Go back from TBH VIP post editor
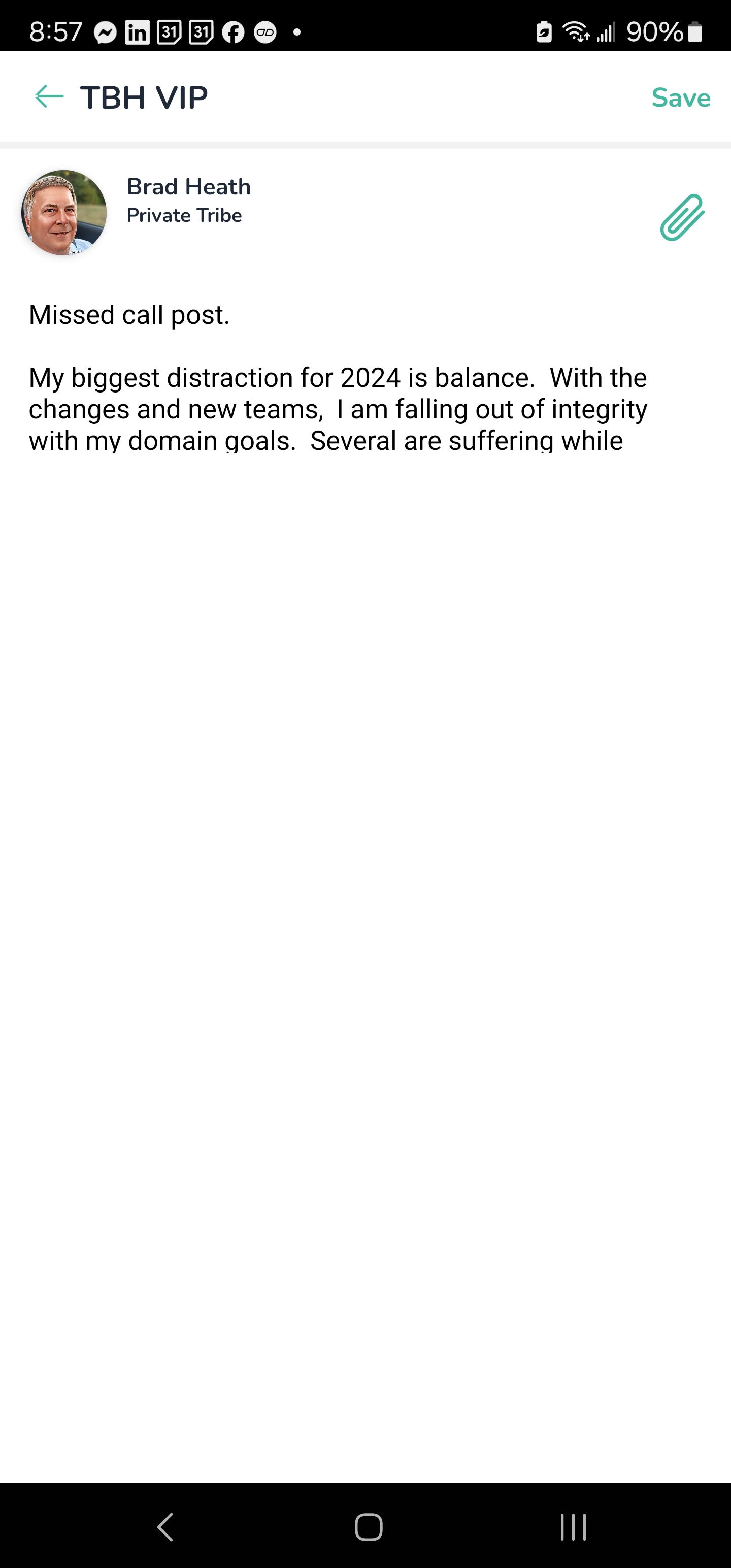This screenshot has height=1568, width=731. (49, 97)
